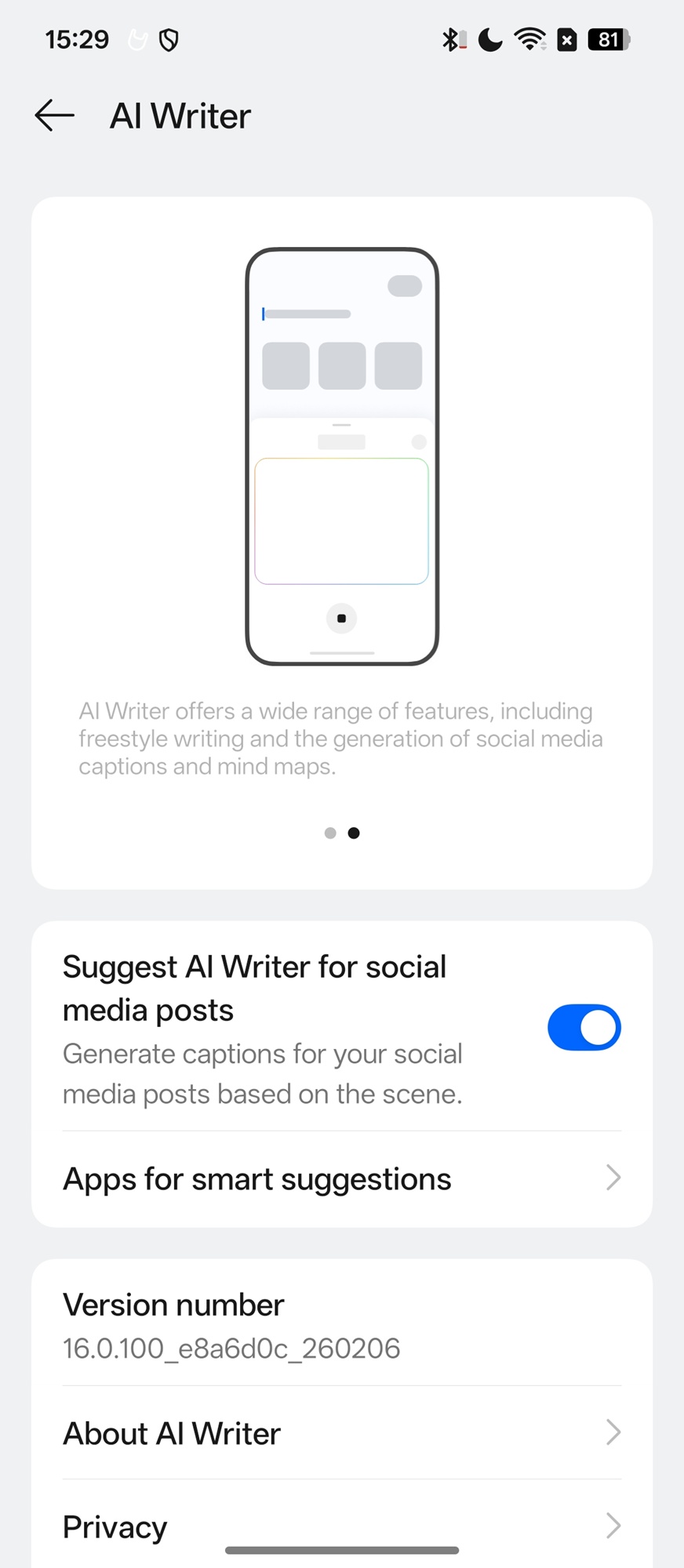Open the Privacy settings row

pos(341,1526)
